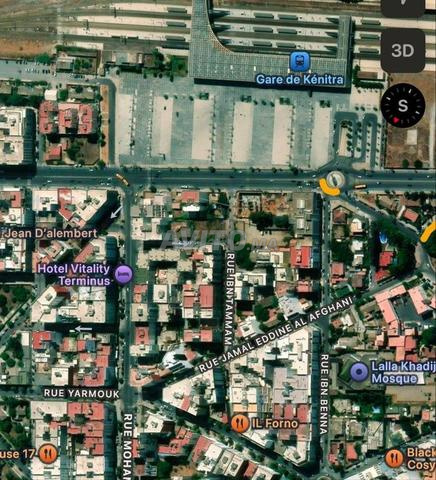The width and height of the screenshot is (436, 480).
Task: Tap the compass to reorient the map
Action: click(403, 105)
